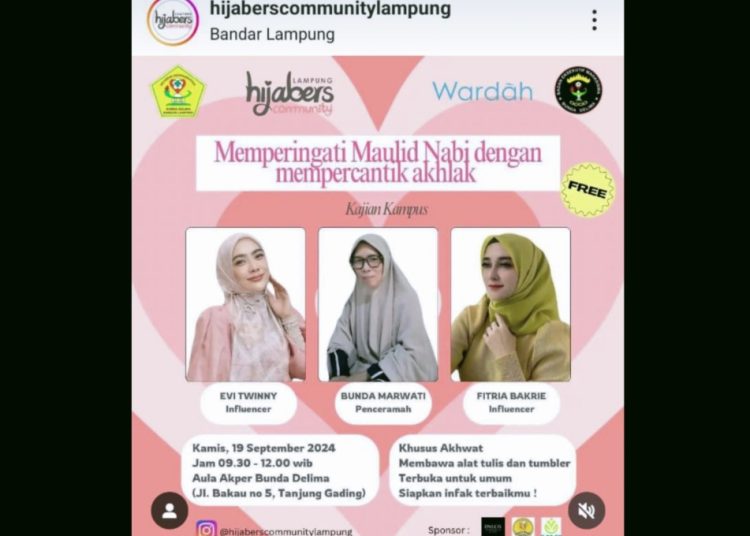Open the Maulid Nabi event poster

378,300
